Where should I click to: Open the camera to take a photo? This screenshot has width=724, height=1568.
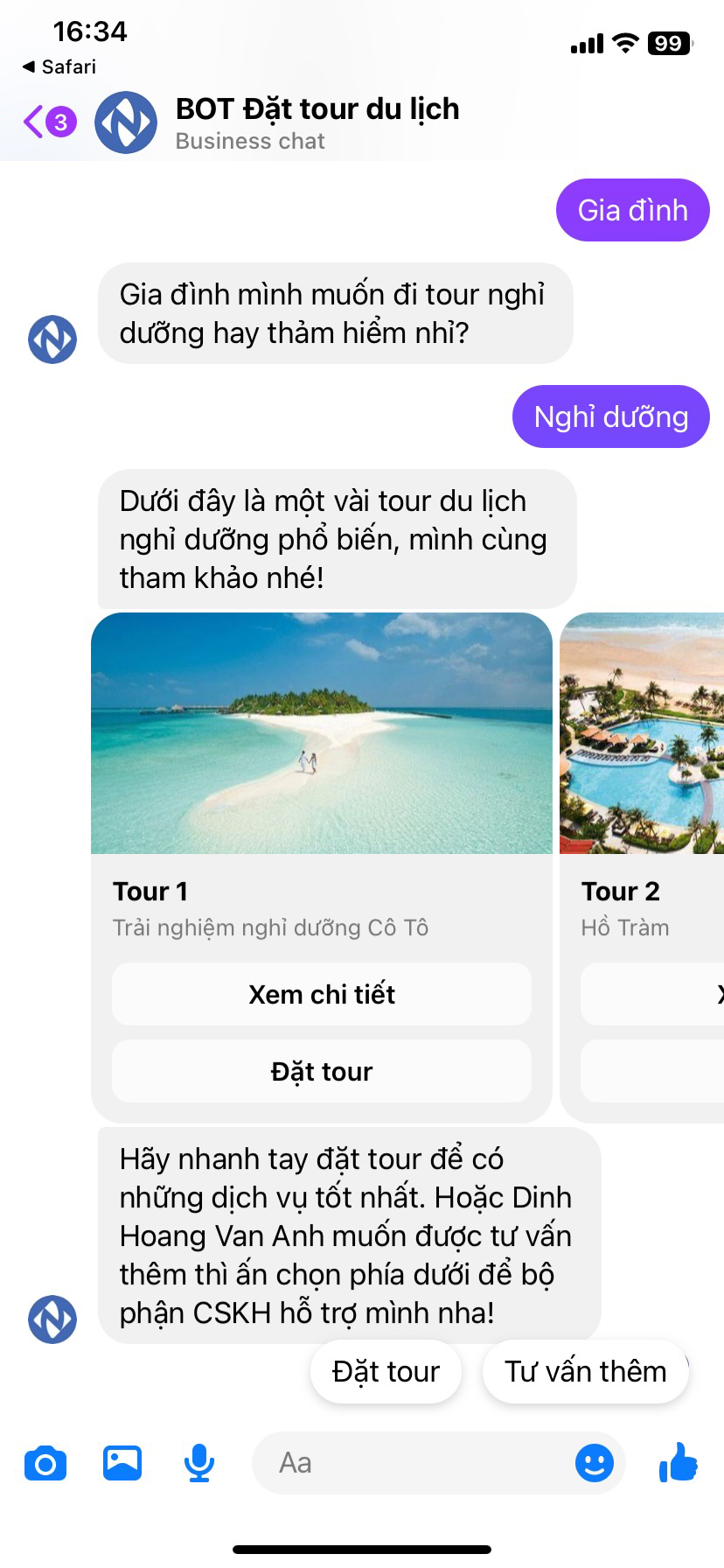click(x=45, y=1463)
